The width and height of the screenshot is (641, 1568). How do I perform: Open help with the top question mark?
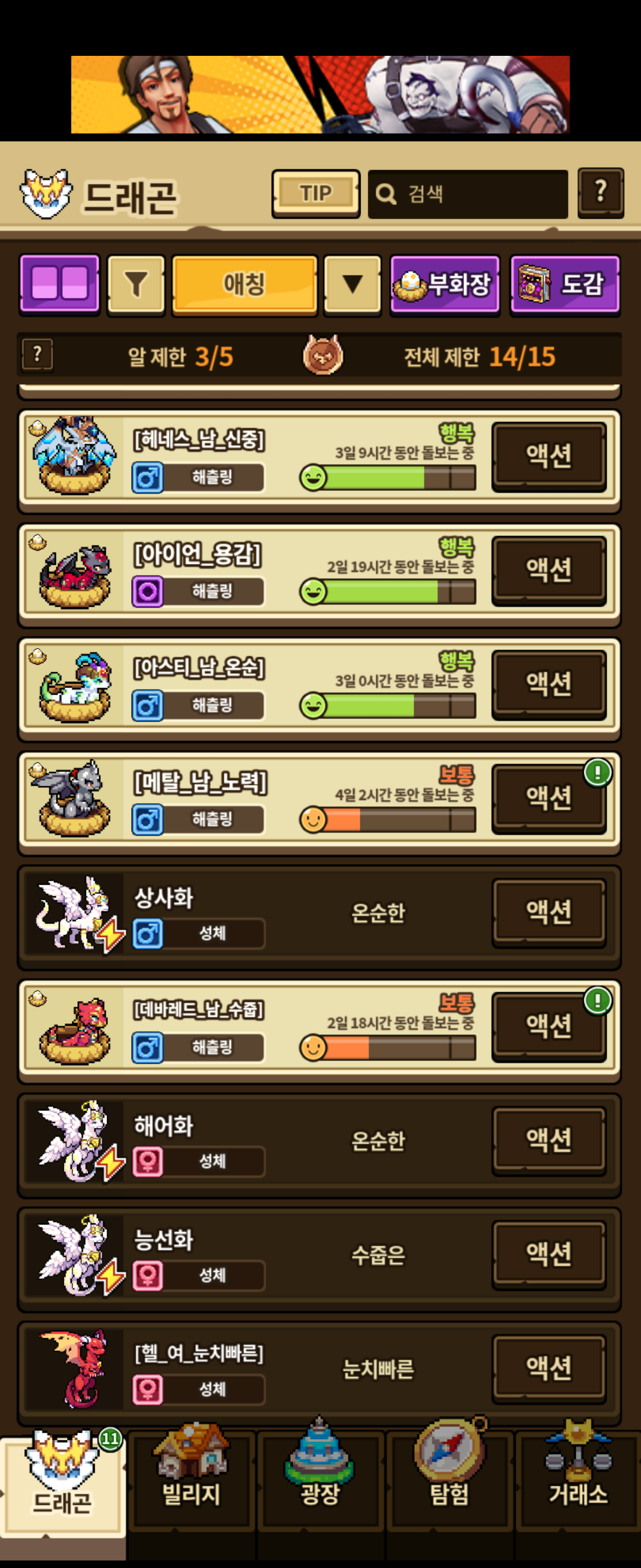point(599,192)
